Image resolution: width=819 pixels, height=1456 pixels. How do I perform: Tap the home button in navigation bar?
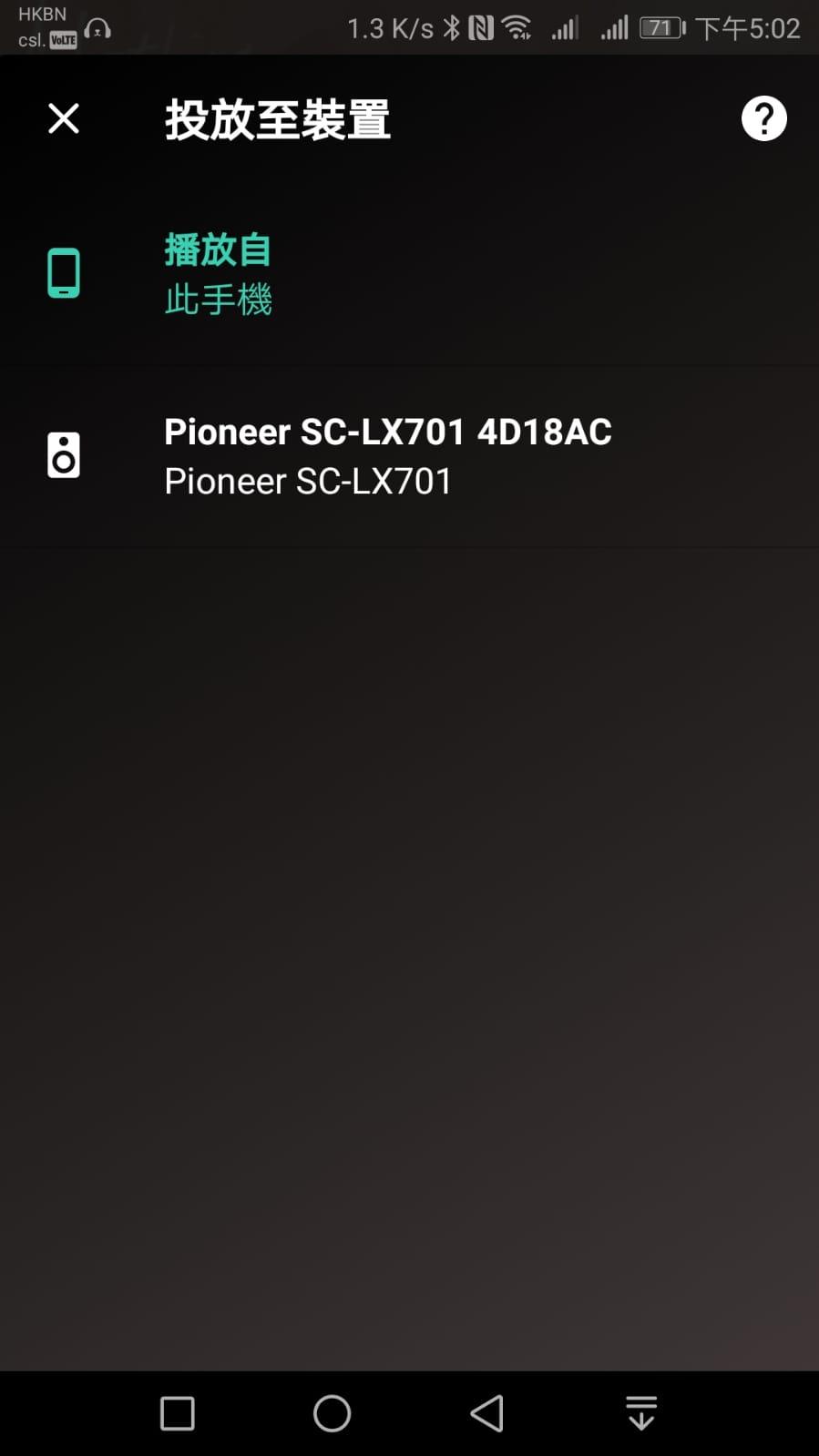[x=332, y=1413]
